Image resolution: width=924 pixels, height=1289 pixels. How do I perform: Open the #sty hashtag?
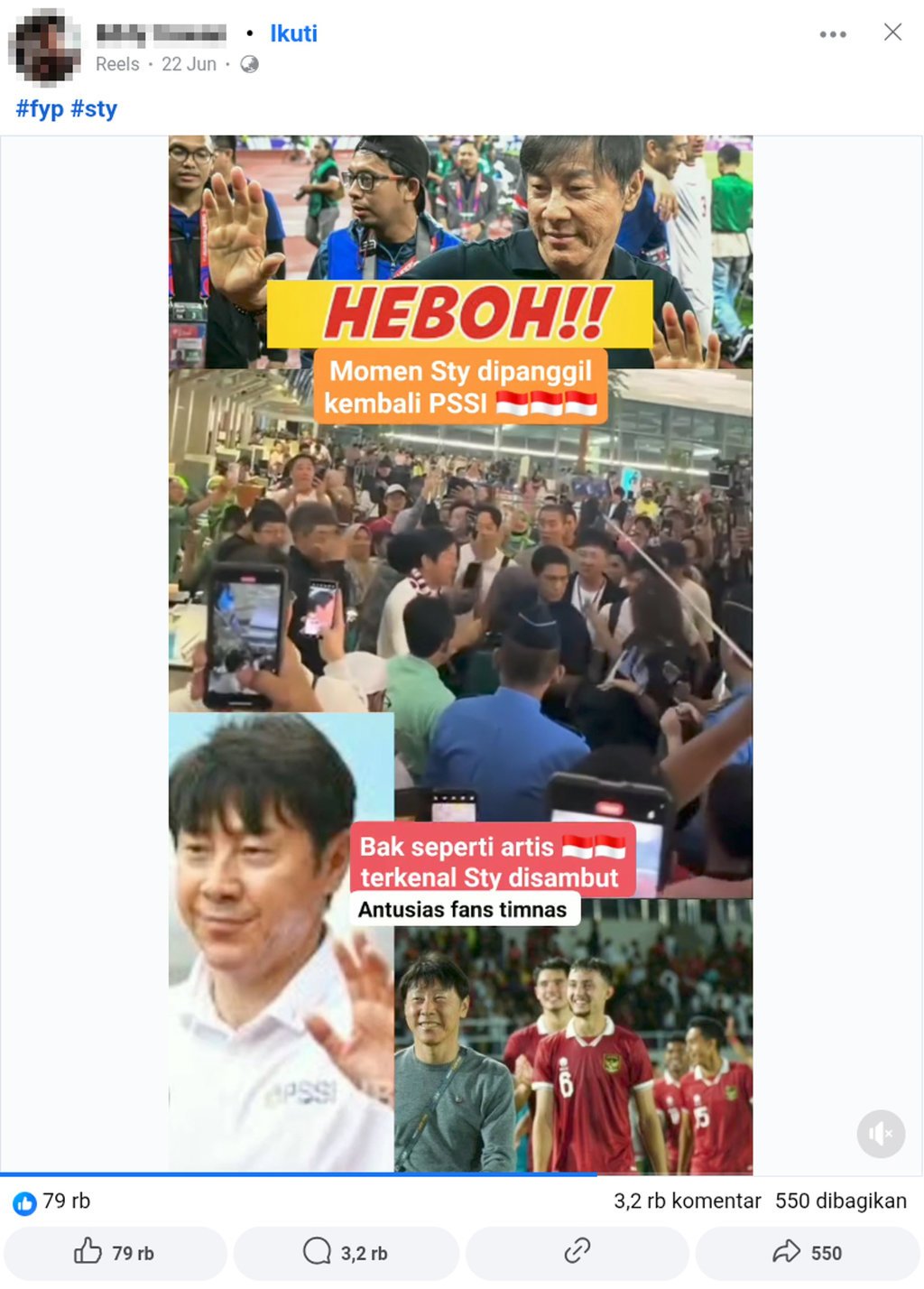point(94,109)
